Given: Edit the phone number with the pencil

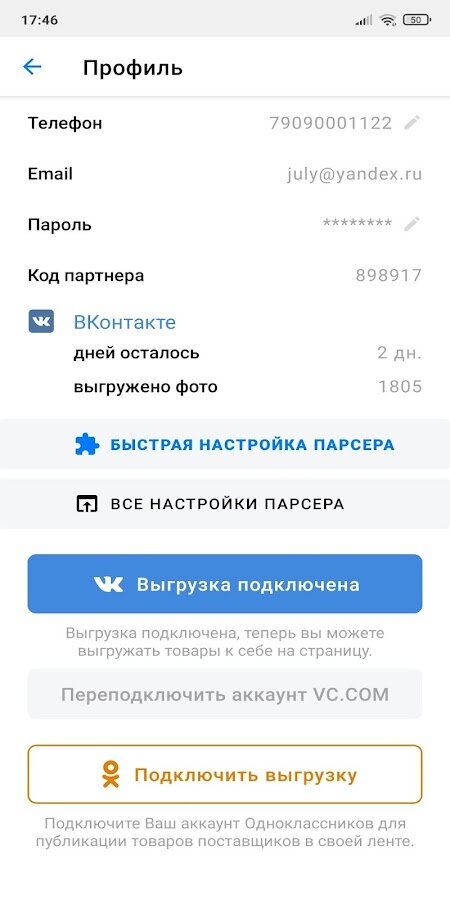Looking at the screenshot, I should tap(412, 122).
